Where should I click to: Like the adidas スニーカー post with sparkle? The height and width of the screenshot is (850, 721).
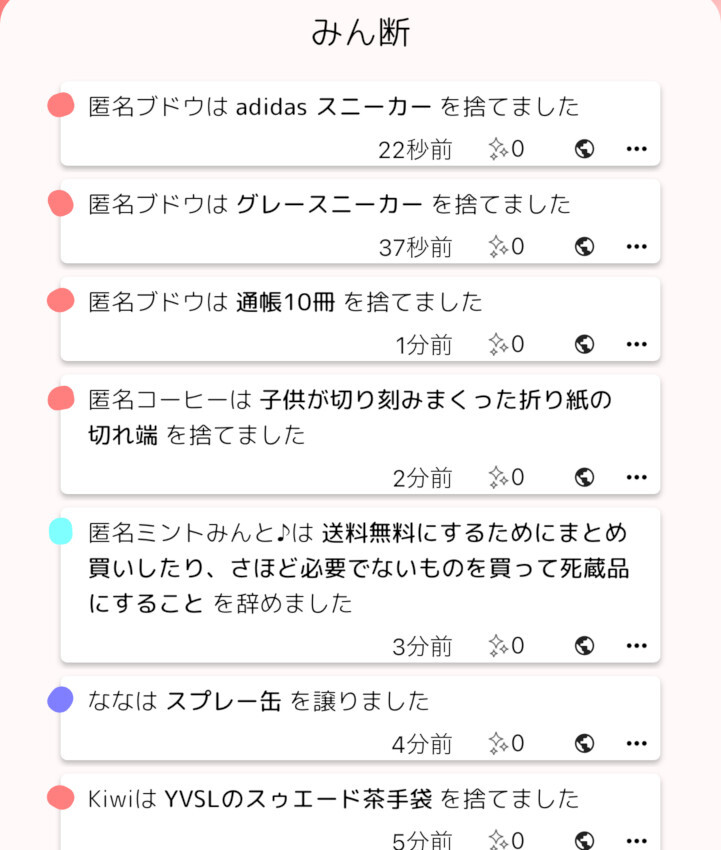pyautogui.click(x=505, y=150)
